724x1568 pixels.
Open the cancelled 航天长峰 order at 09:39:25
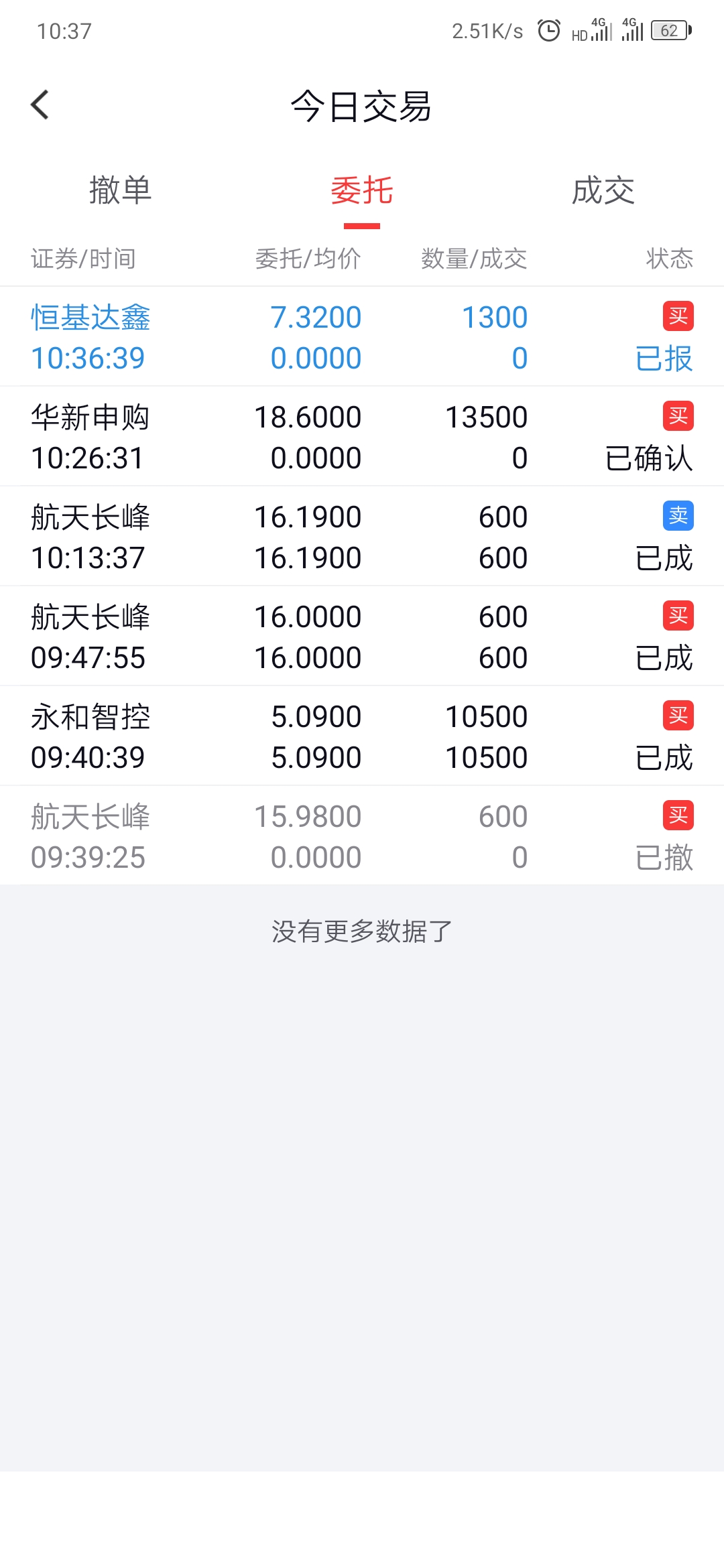362,836
